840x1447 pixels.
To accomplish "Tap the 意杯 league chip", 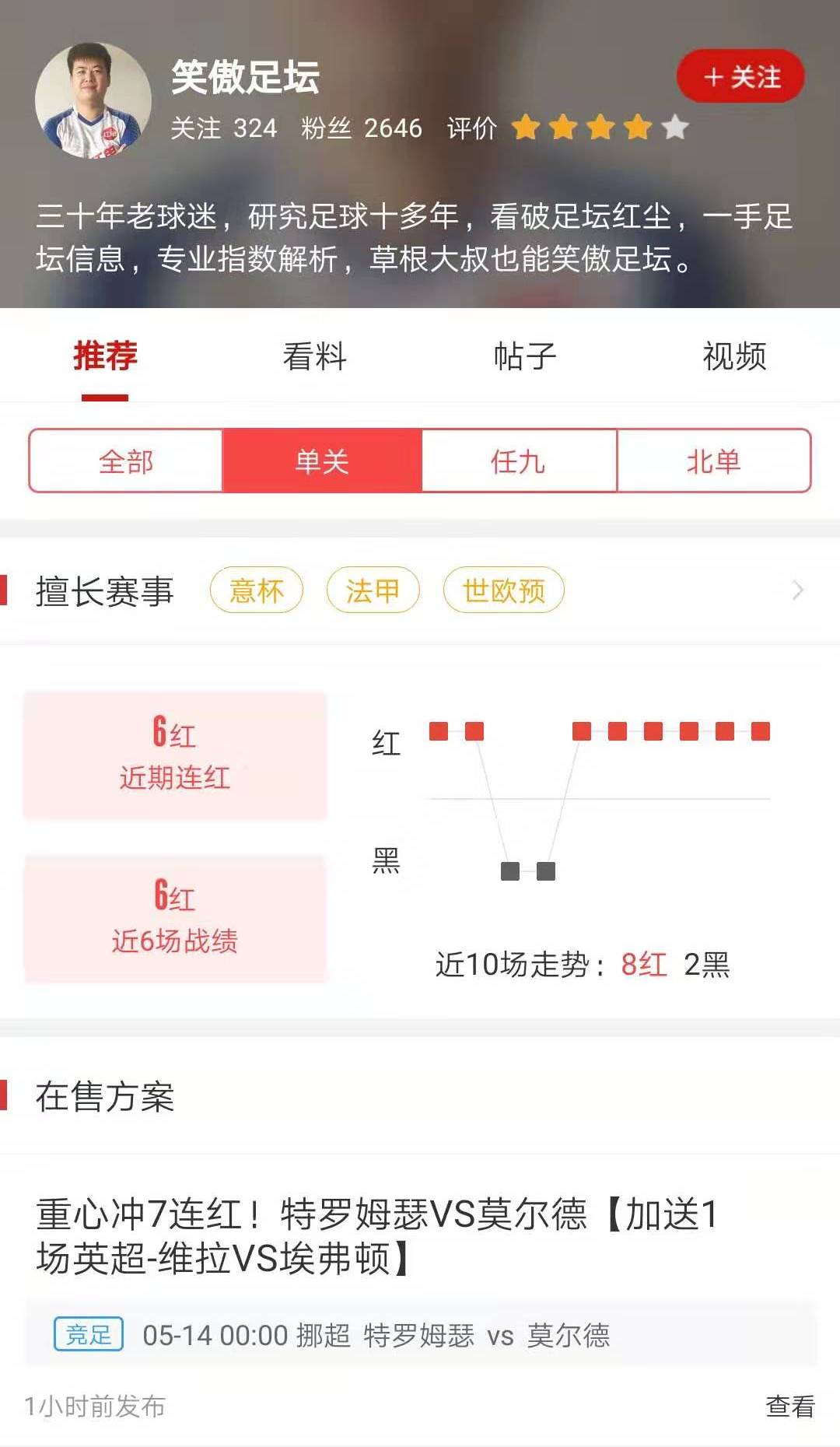I will point(257,590).
